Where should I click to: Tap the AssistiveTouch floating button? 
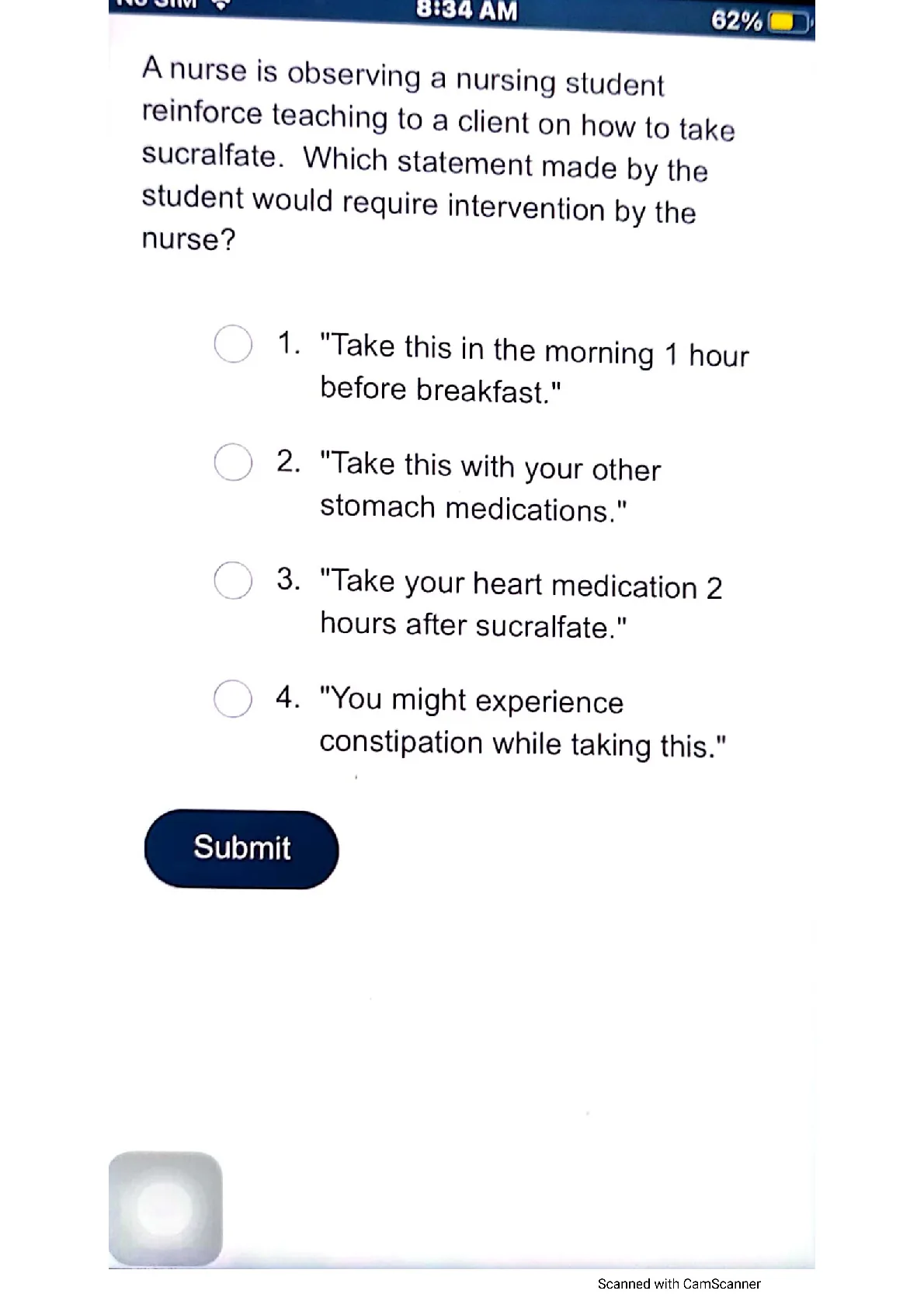point(165,1208)
